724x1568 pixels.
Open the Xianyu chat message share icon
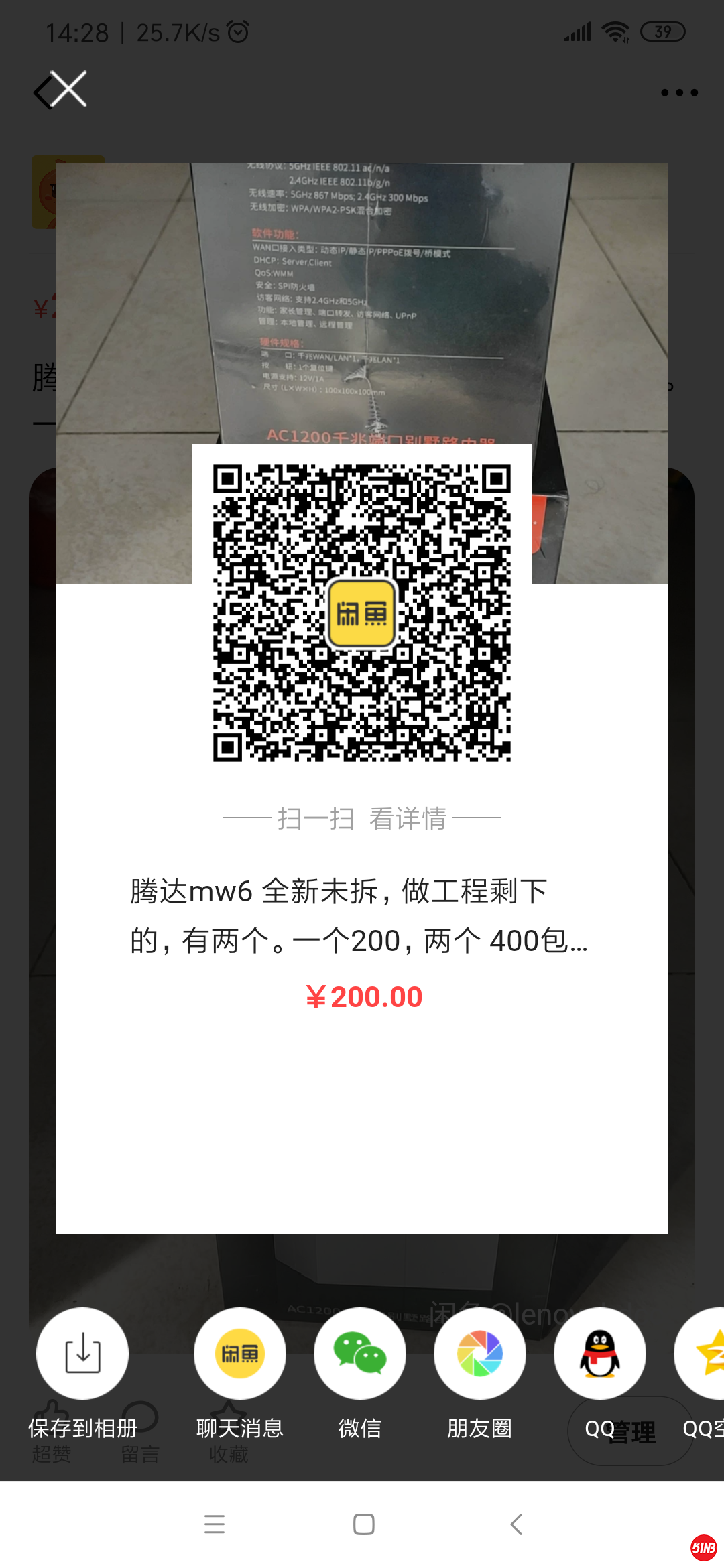coord(239,1353)
